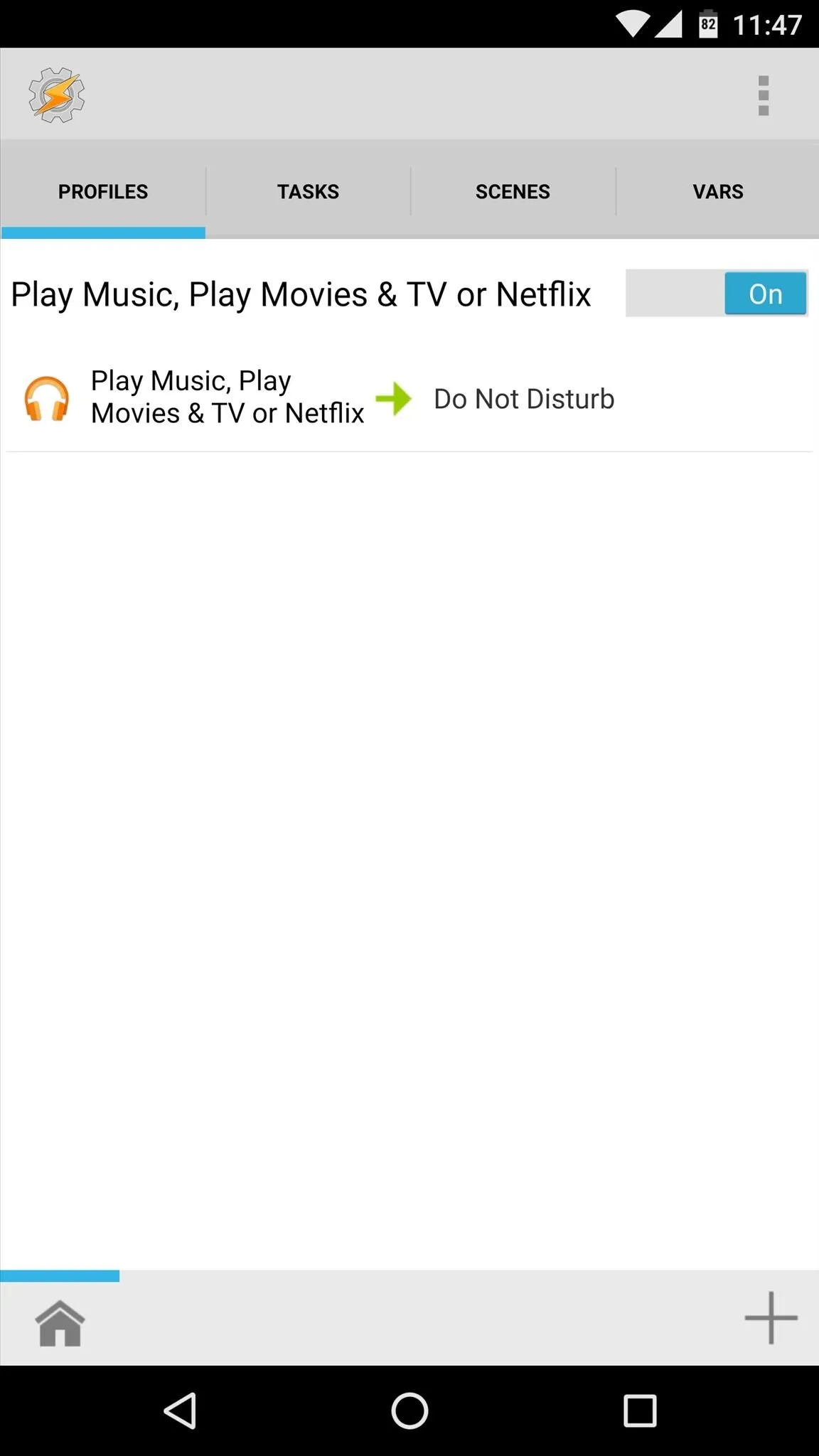
Task: Go back using the navigation bar
Action: point(181,1410)
